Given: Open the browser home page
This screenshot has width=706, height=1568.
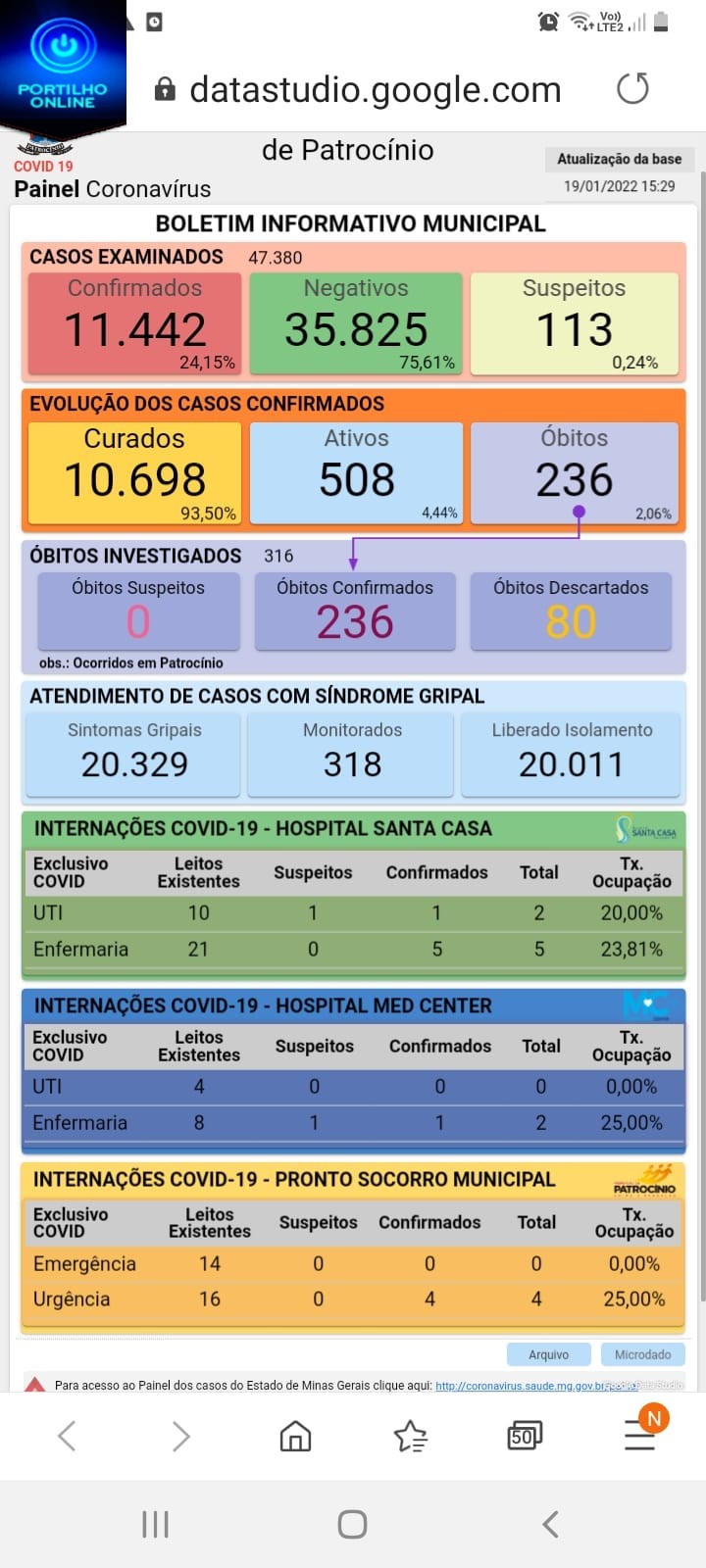Looking at the screenshot, I should click(295, 1437).
